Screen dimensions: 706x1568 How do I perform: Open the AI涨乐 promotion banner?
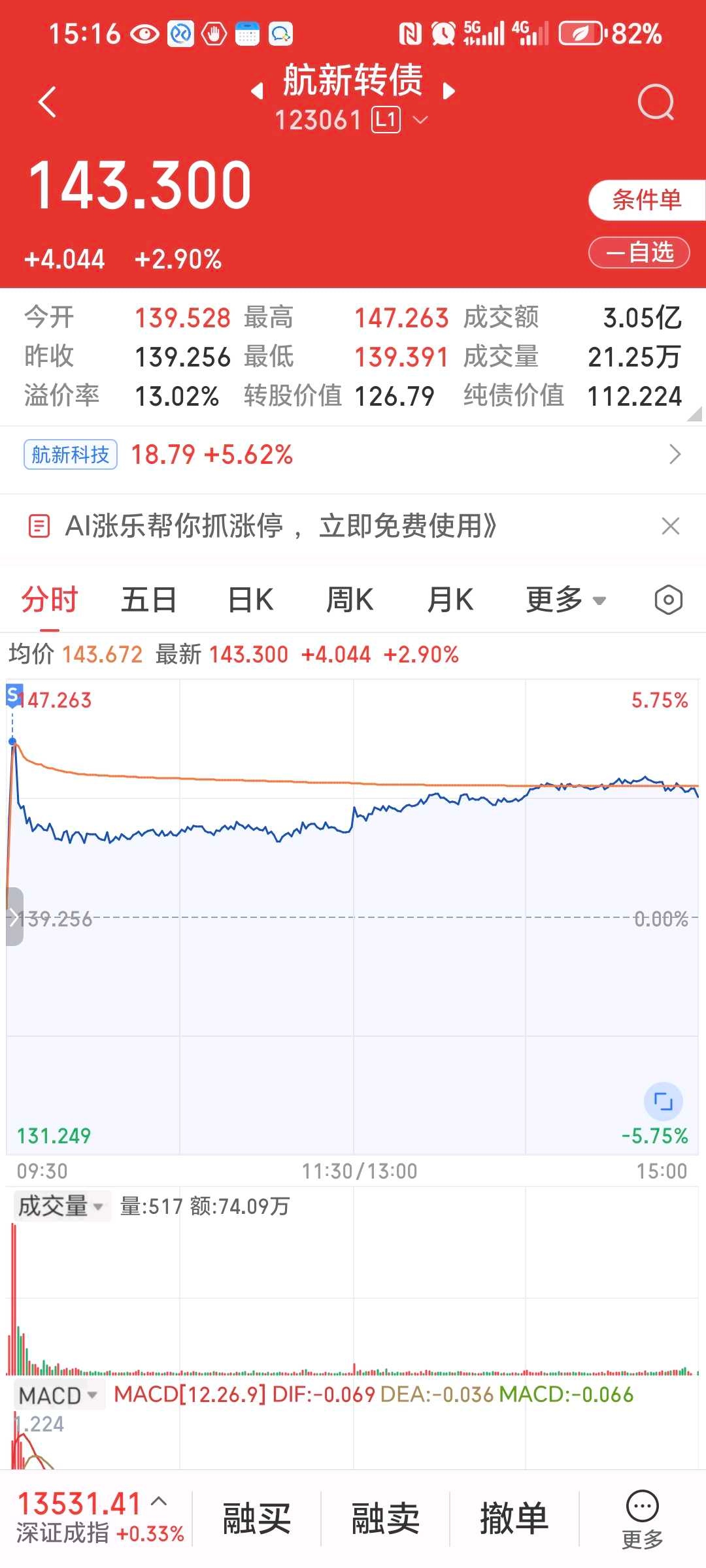(x=281, y=526)
